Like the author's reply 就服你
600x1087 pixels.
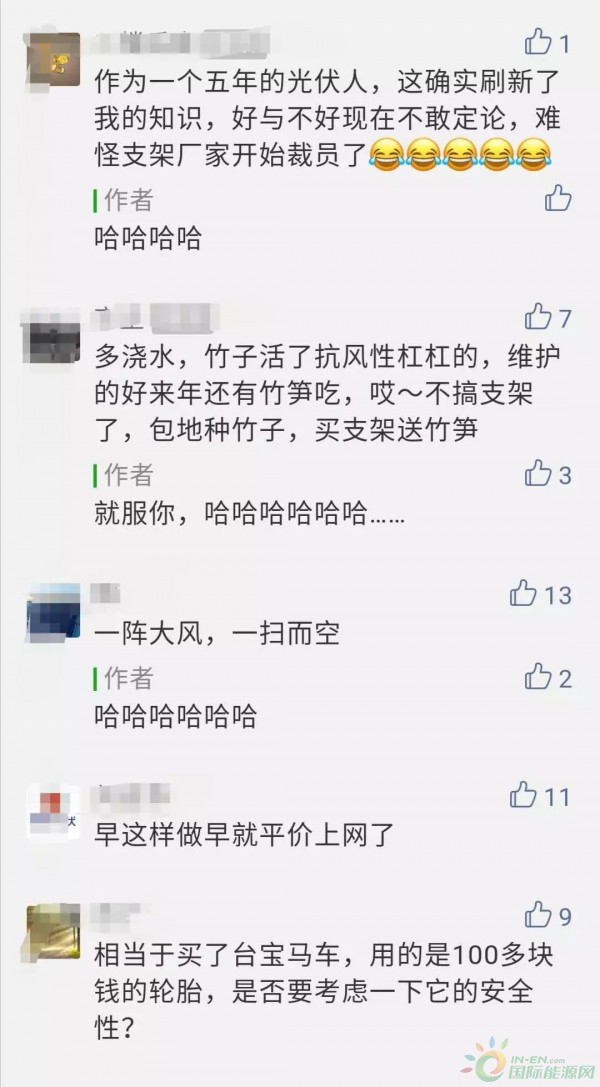point(539,474)
